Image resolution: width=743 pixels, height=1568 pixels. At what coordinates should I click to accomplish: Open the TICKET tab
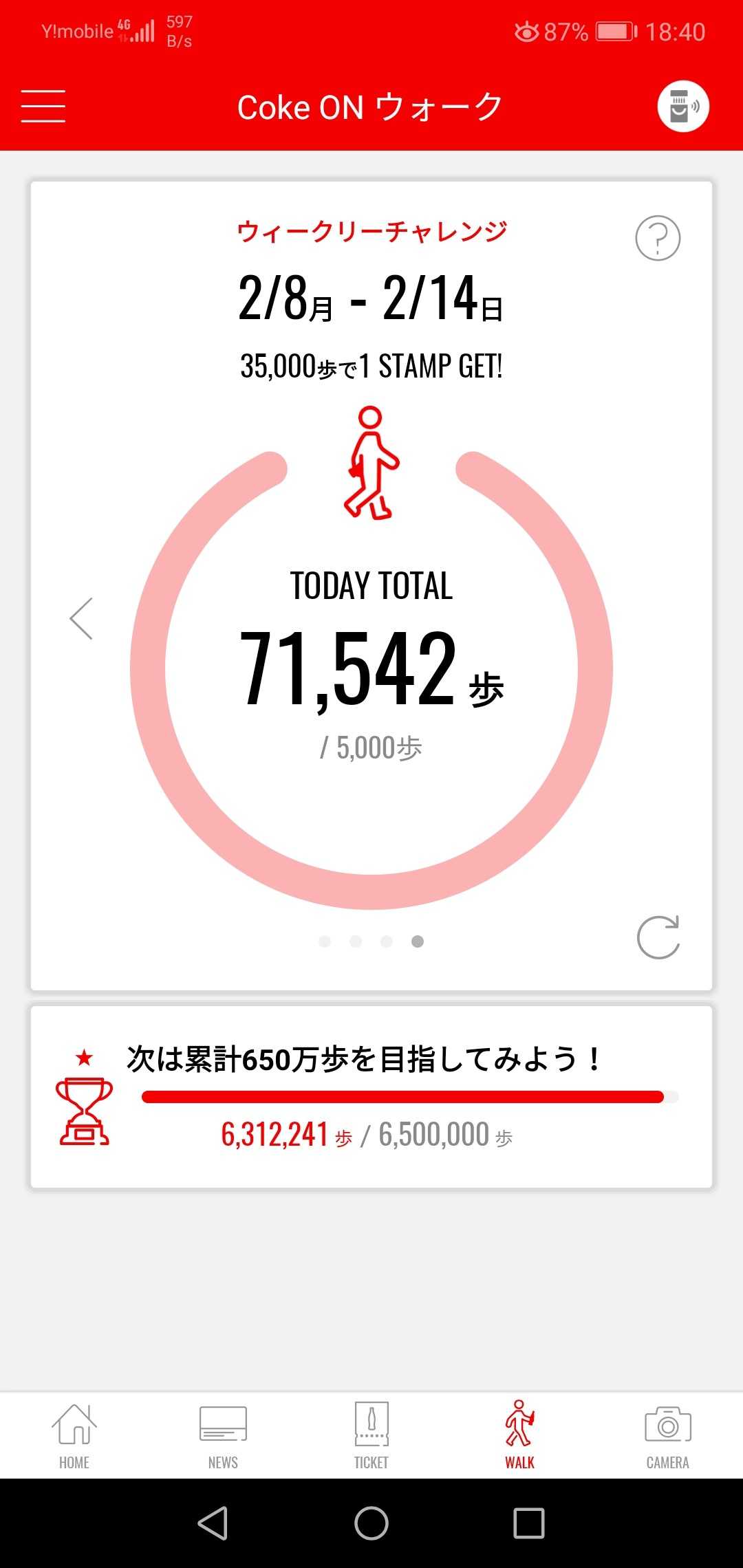371,1435
